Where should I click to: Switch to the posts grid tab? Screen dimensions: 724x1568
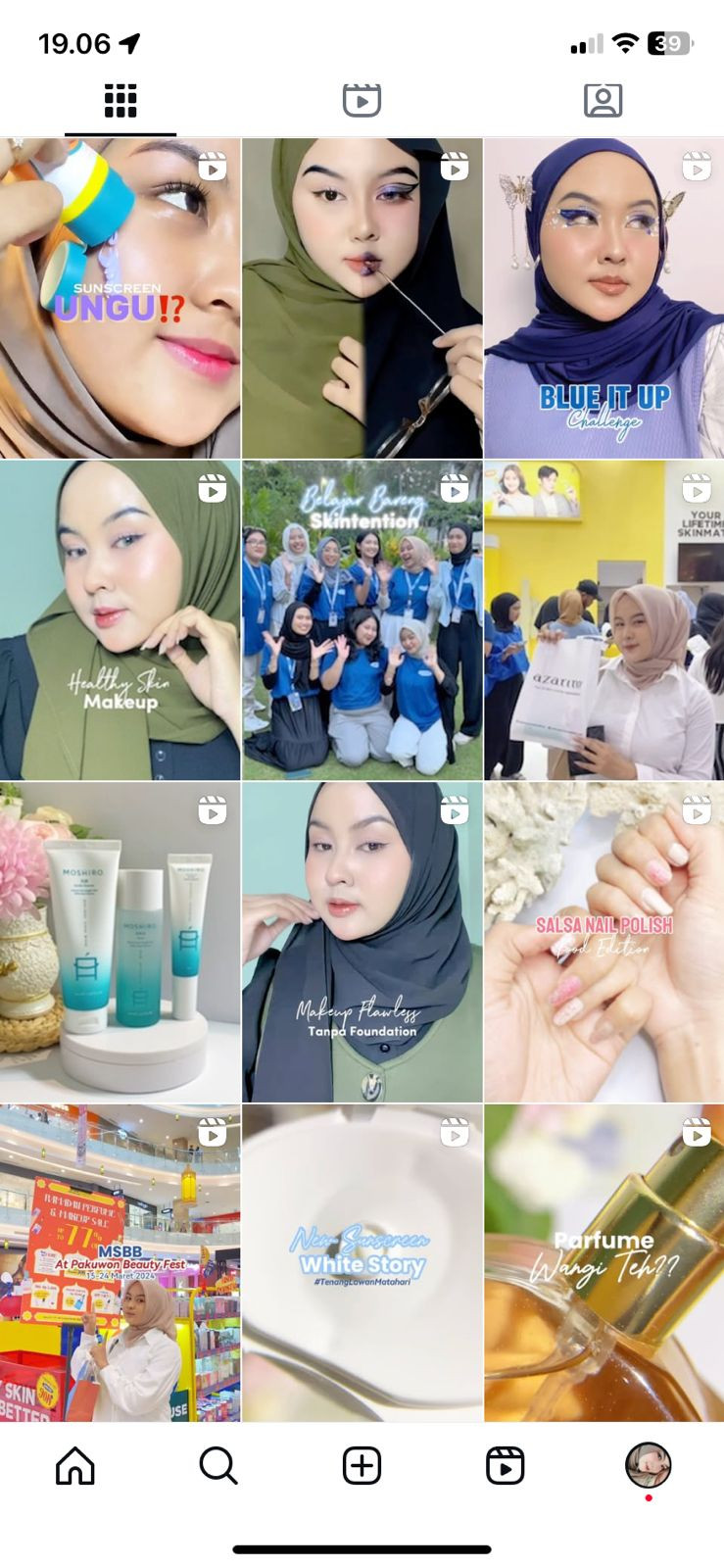(x=121, y=101)
